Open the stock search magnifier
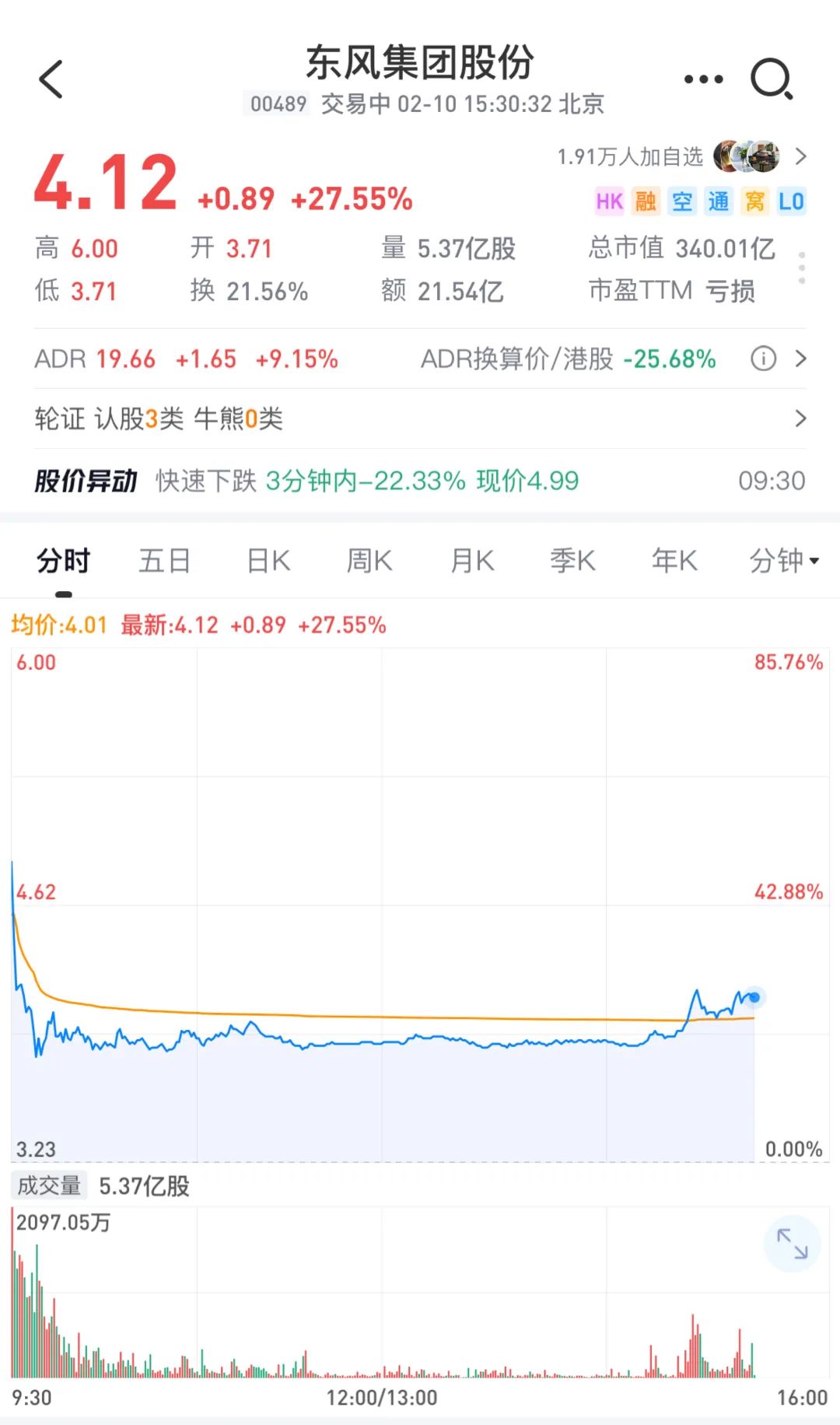Image resolution: width=840 pixels, height=1425 pixels. tap(772, 79)
